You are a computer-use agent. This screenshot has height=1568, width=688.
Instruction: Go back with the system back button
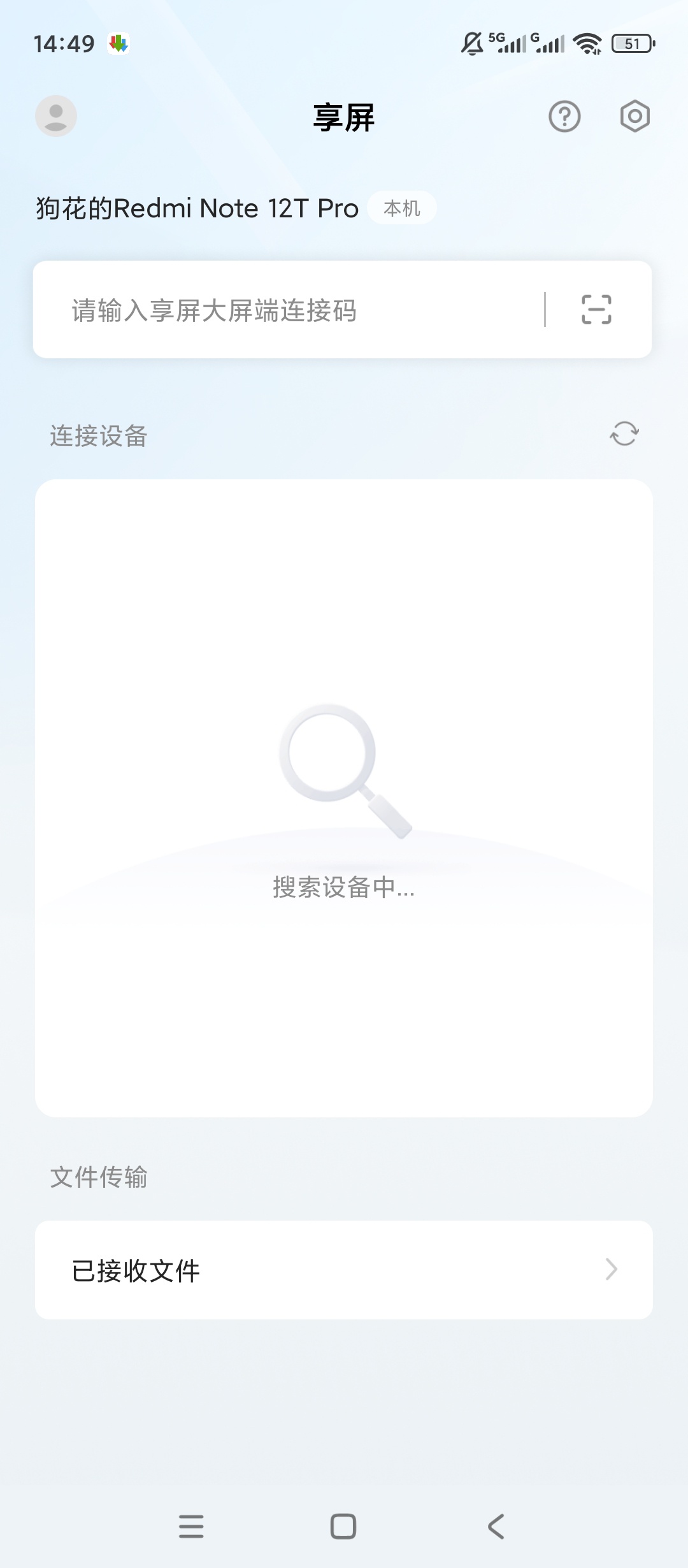[496, 1527]
